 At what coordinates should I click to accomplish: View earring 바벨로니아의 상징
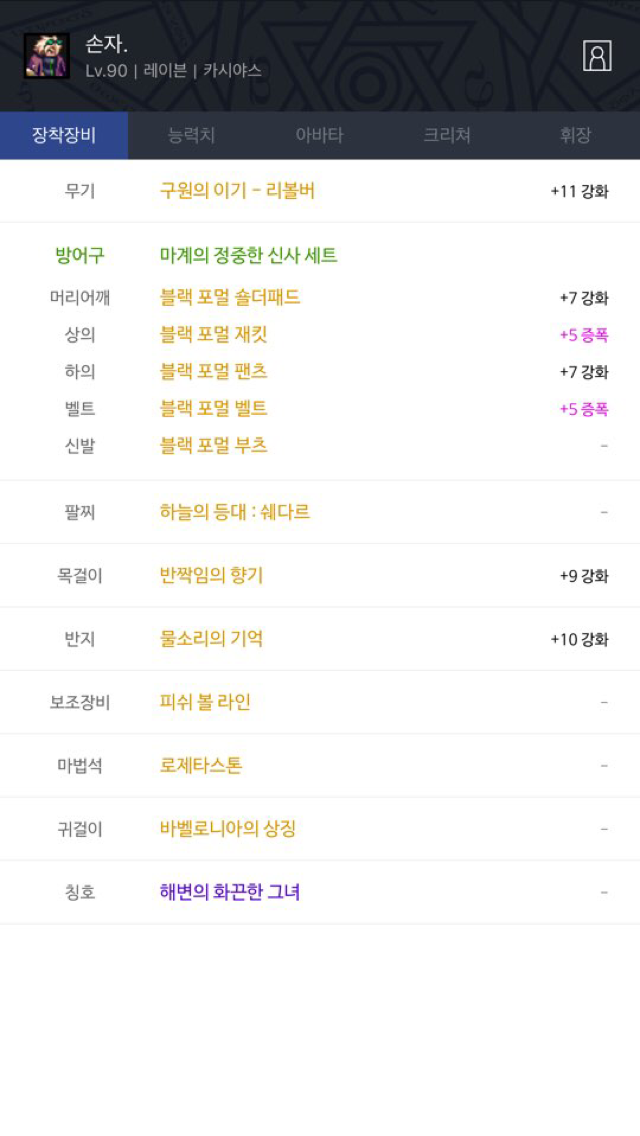(x=228, y=828)
